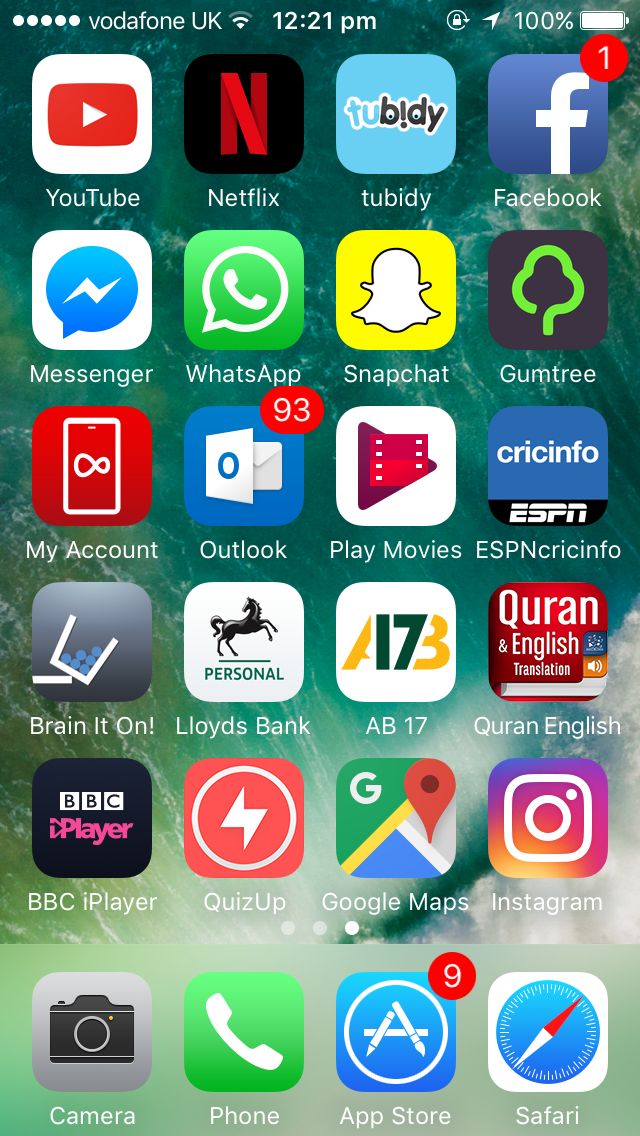Launch the Messenger app
640x1136 pixels.
click(x=92, y=290)
